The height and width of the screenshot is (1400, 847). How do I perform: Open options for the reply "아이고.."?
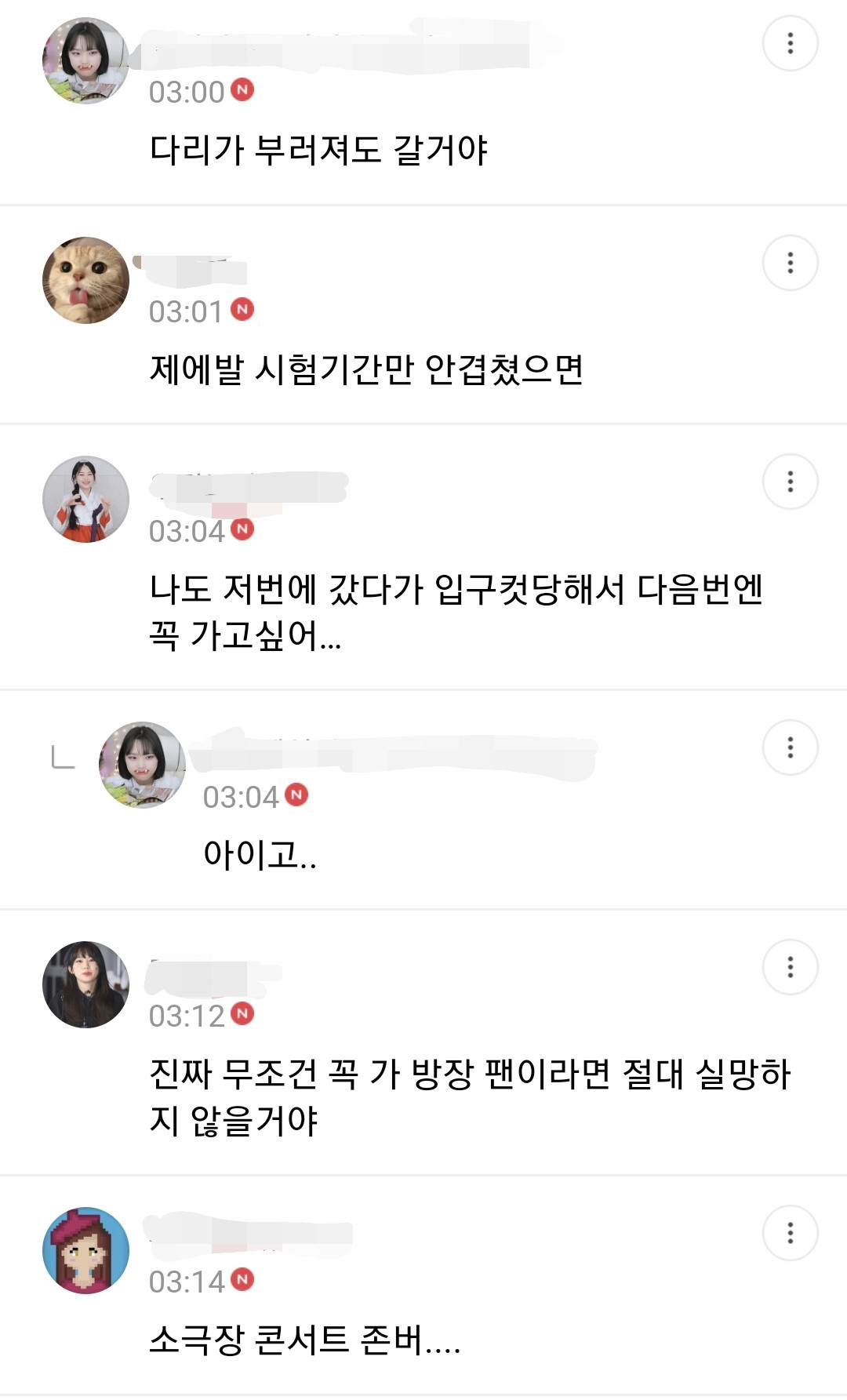pyautogui.click(x=790, y=747)
